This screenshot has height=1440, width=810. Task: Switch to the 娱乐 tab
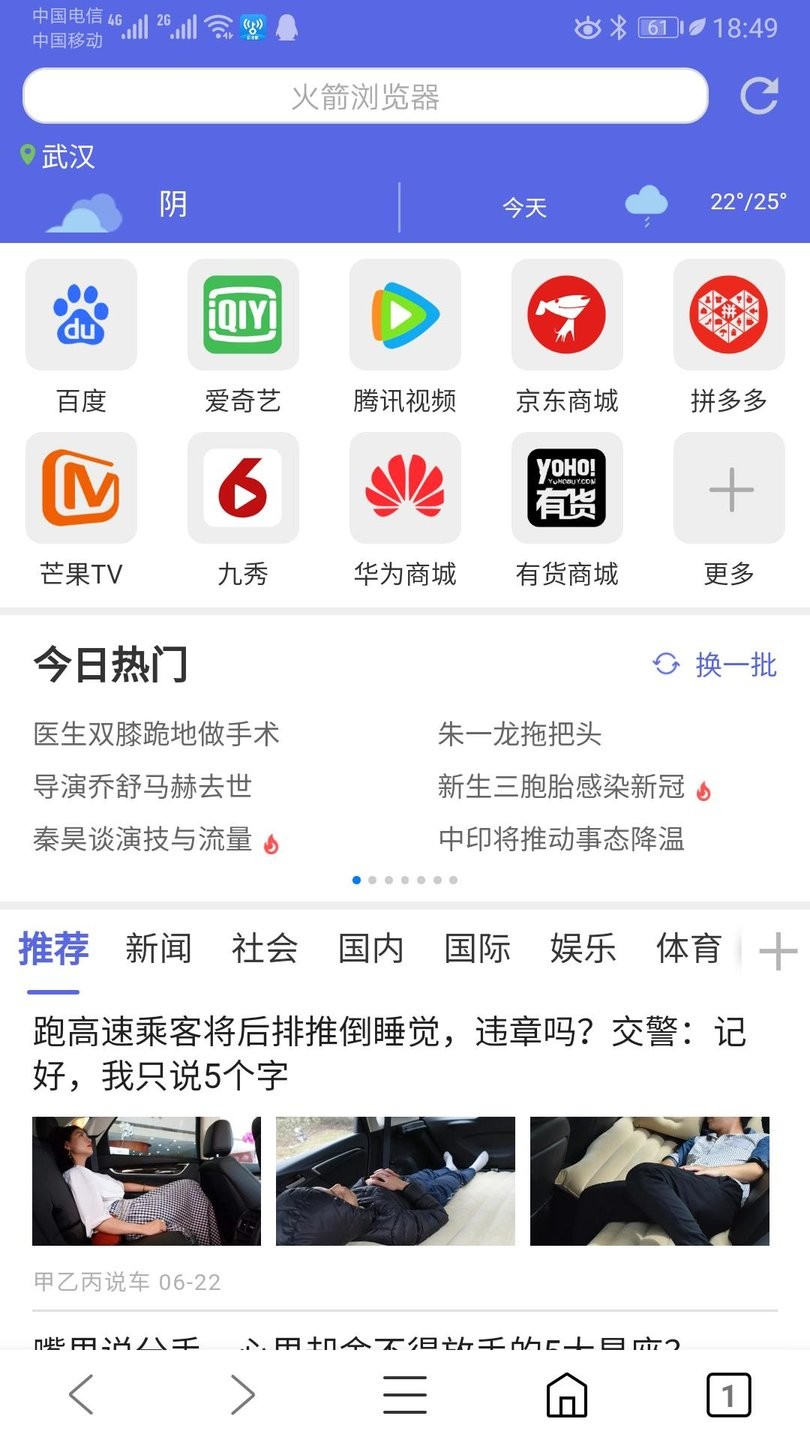coord(583,950)
